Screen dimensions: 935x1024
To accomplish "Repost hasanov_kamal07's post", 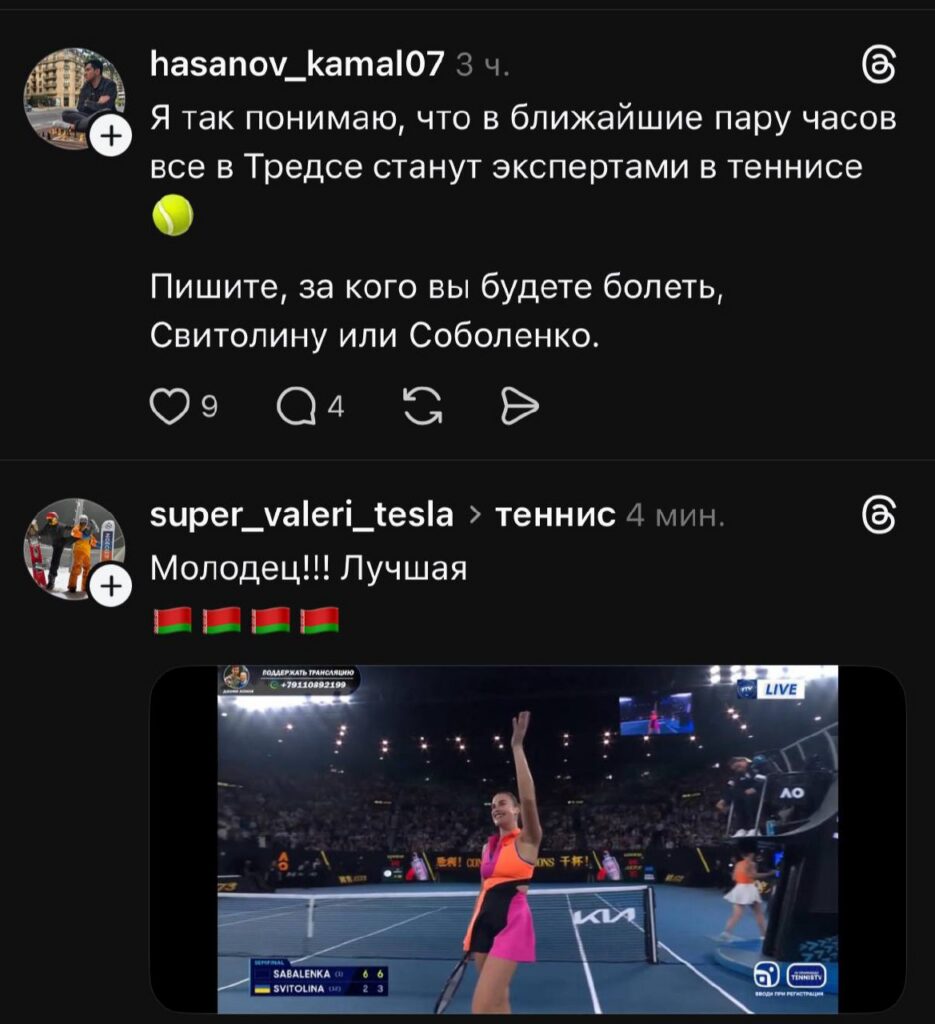I will (422, 406).
